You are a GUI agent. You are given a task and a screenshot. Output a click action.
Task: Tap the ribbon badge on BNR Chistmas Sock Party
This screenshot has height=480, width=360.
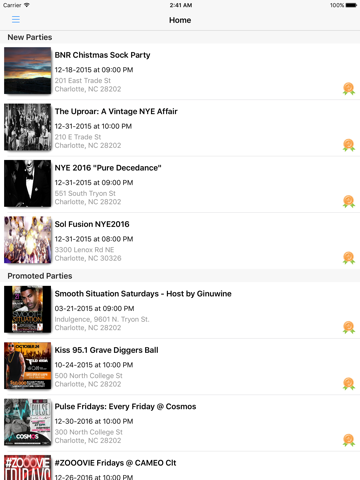click(x=349, y=89)
